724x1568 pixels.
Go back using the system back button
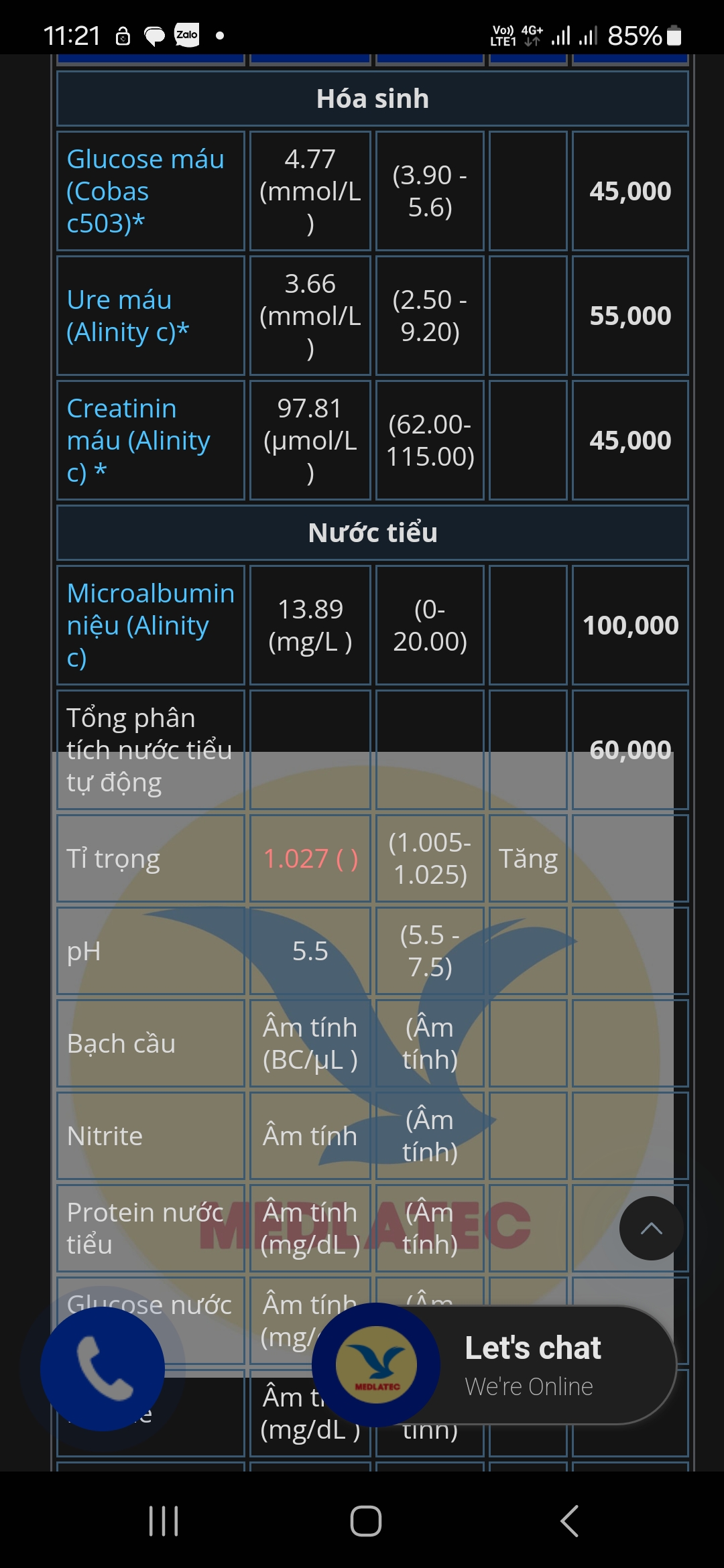569,1521
